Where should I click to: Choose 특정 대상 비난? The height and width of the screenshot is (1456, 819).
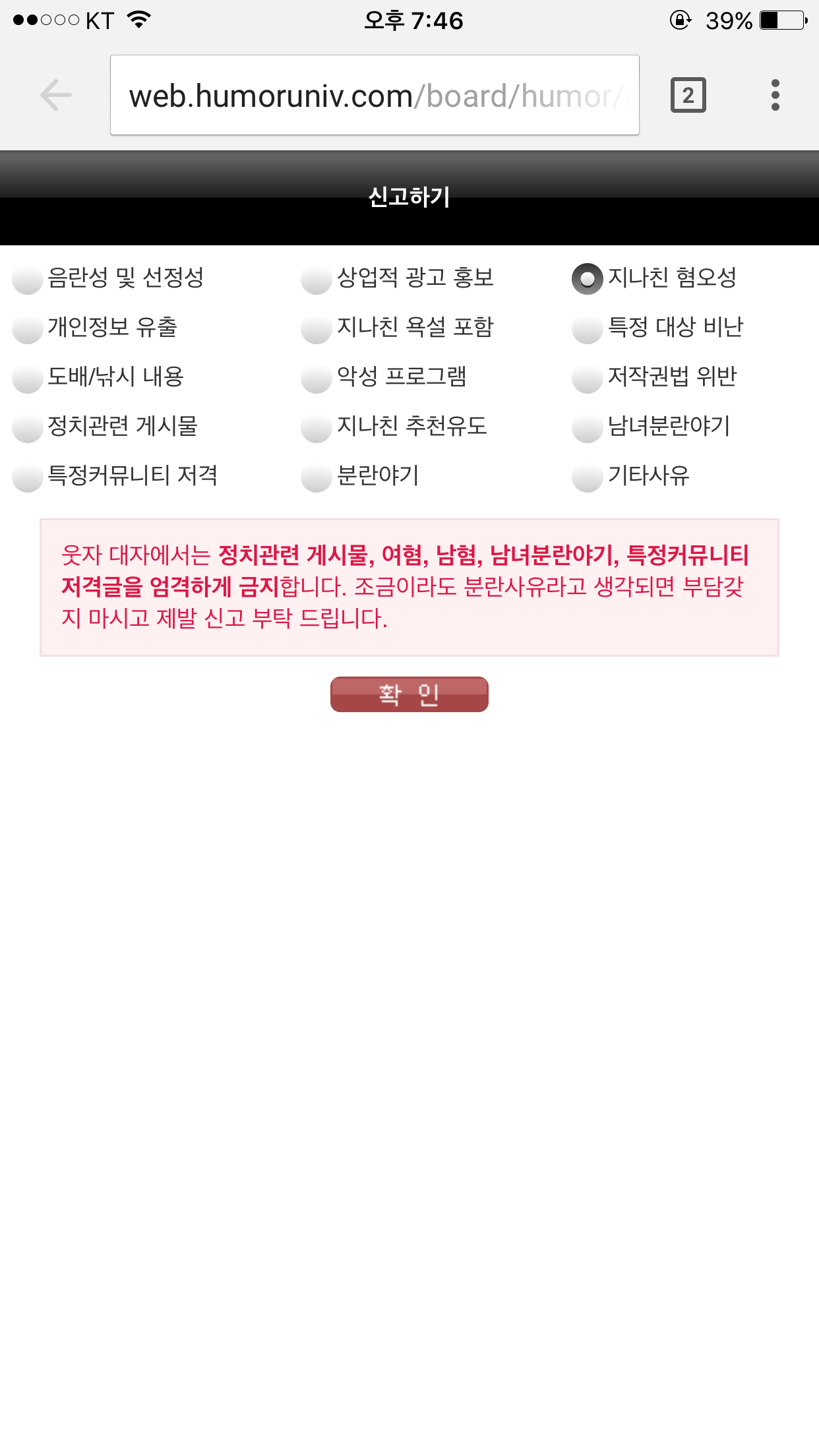(588, 328)
